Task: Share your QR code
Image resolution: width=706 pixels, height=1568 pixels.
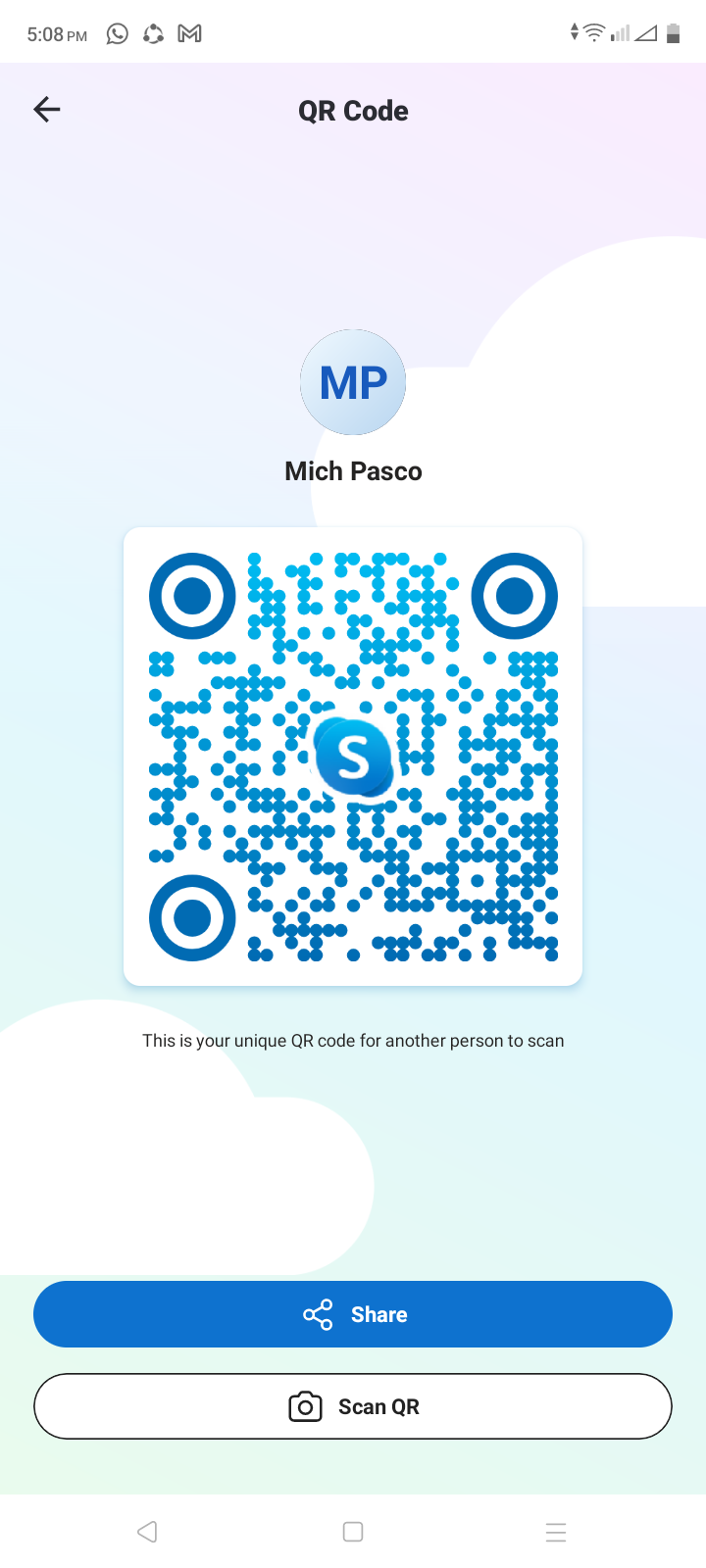Action: 353,1314
